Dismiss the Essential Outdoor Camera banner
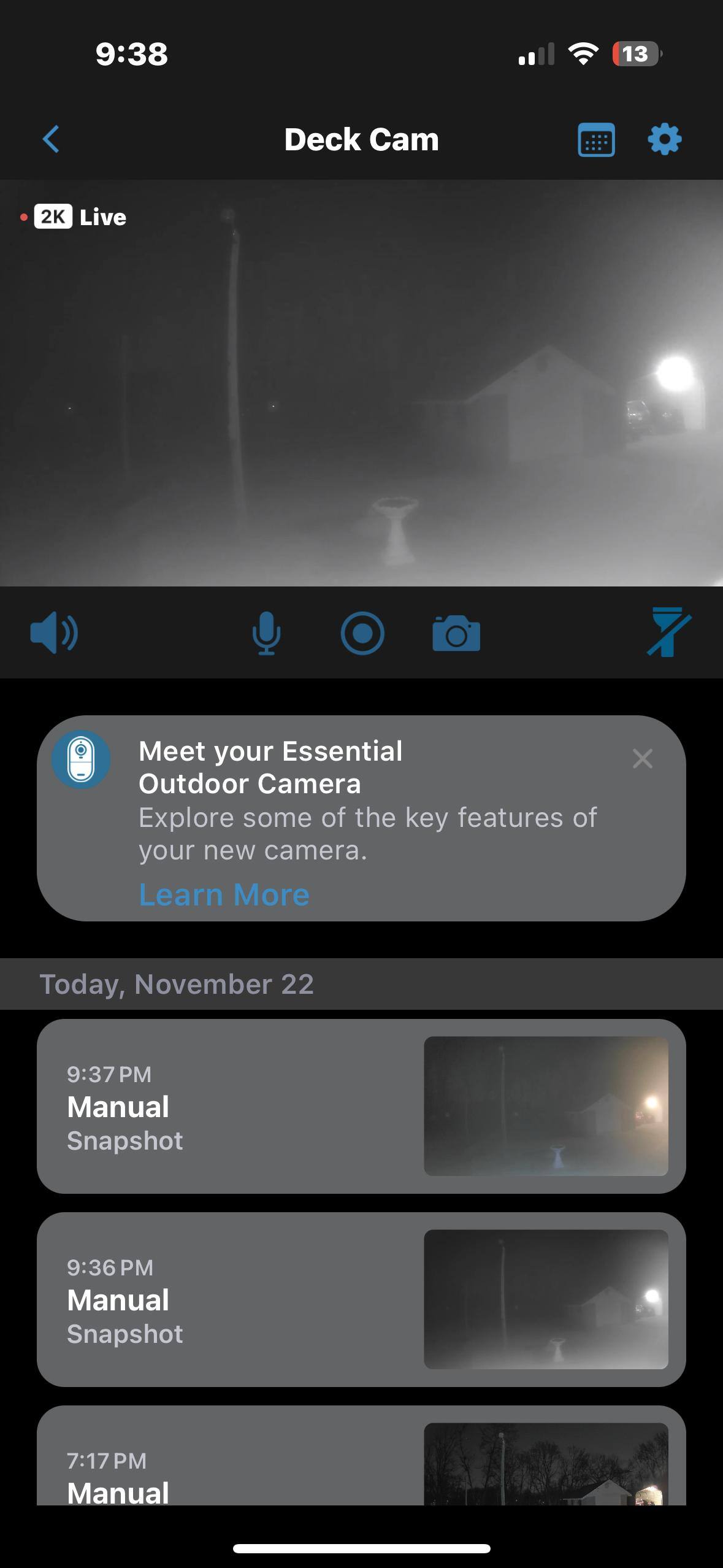This screenshot has height=1568, width=723. point(642,759)
